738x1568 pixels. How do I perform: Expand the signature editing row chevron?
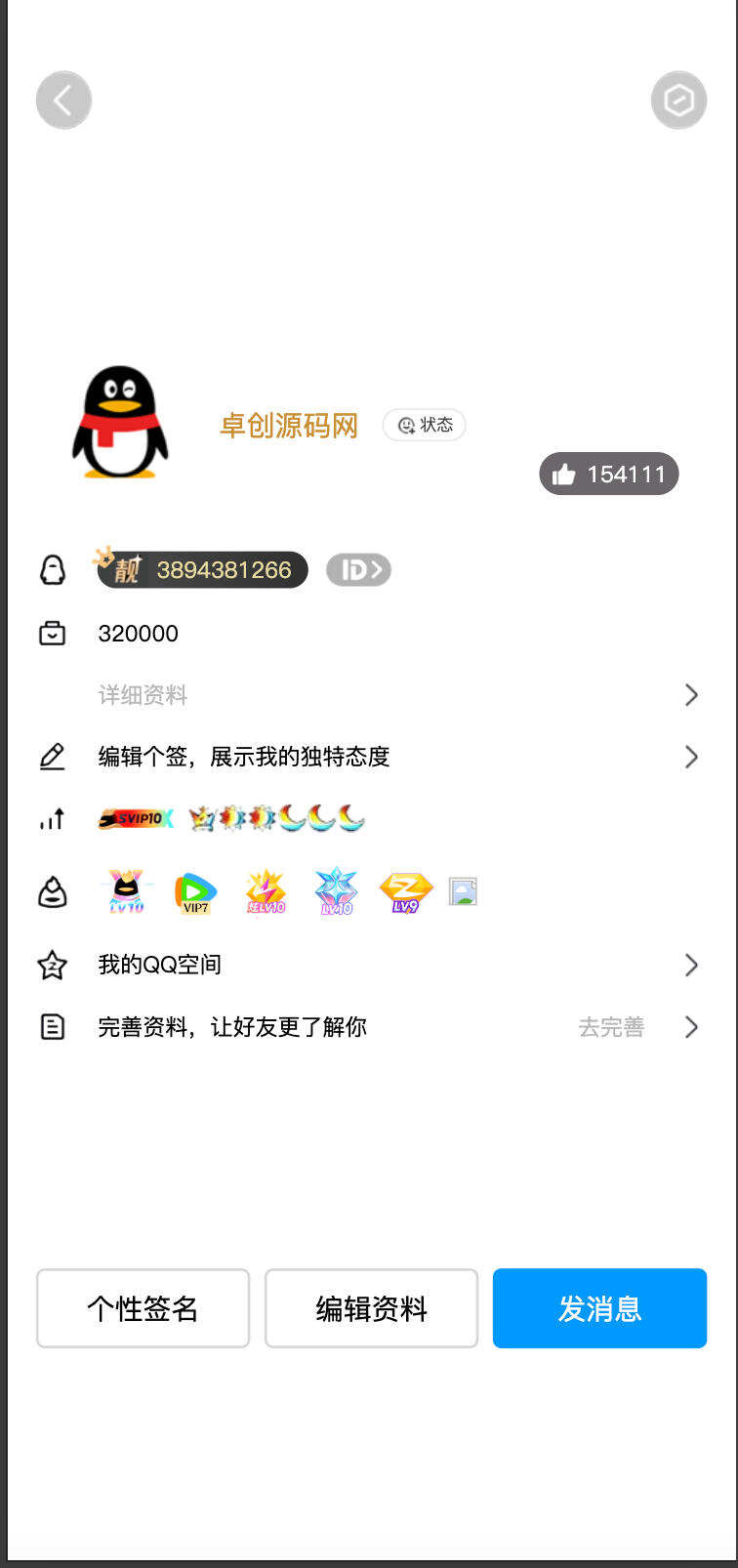click(x=692, y=757)
